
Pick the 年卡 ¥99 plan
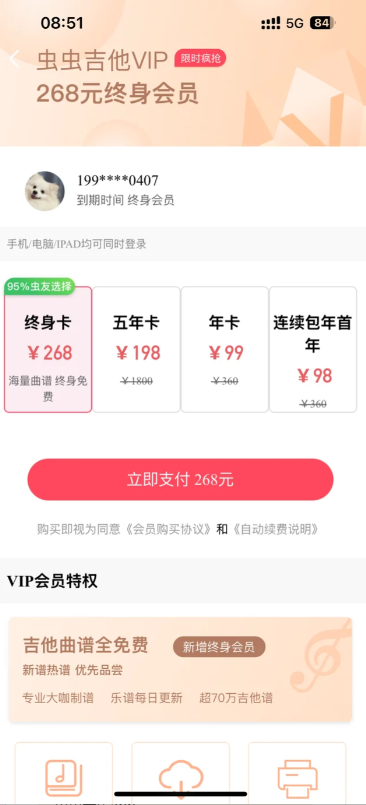[225, 349]
